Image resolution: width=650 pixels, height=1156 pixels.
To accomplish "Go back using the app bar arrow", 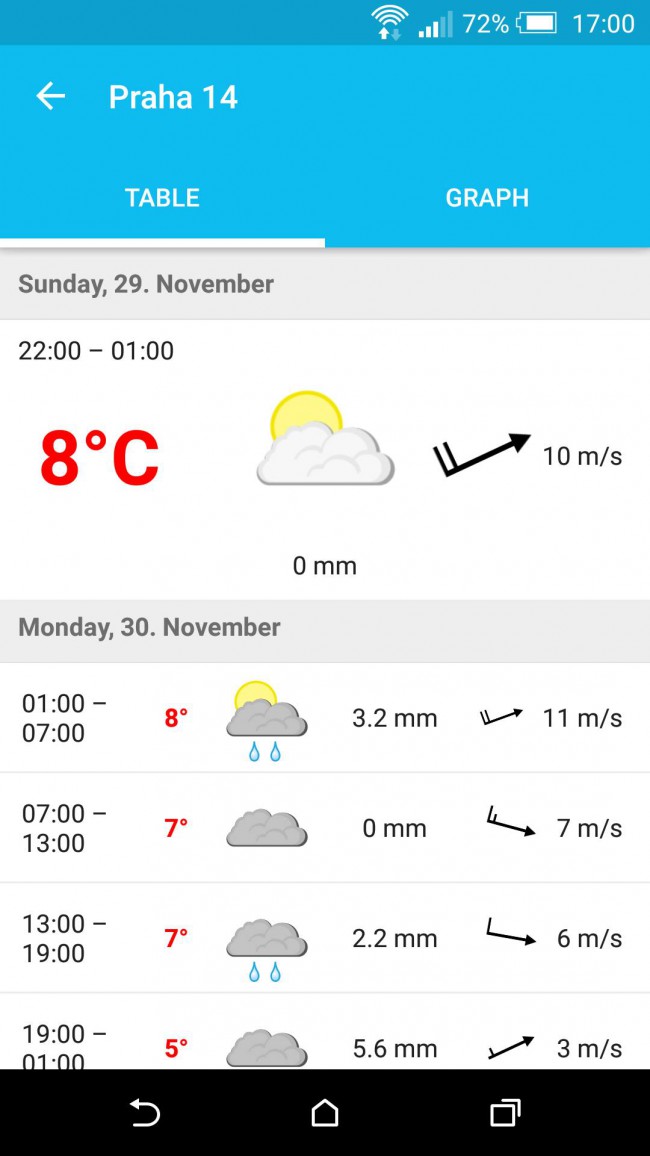I will [50, 97].
